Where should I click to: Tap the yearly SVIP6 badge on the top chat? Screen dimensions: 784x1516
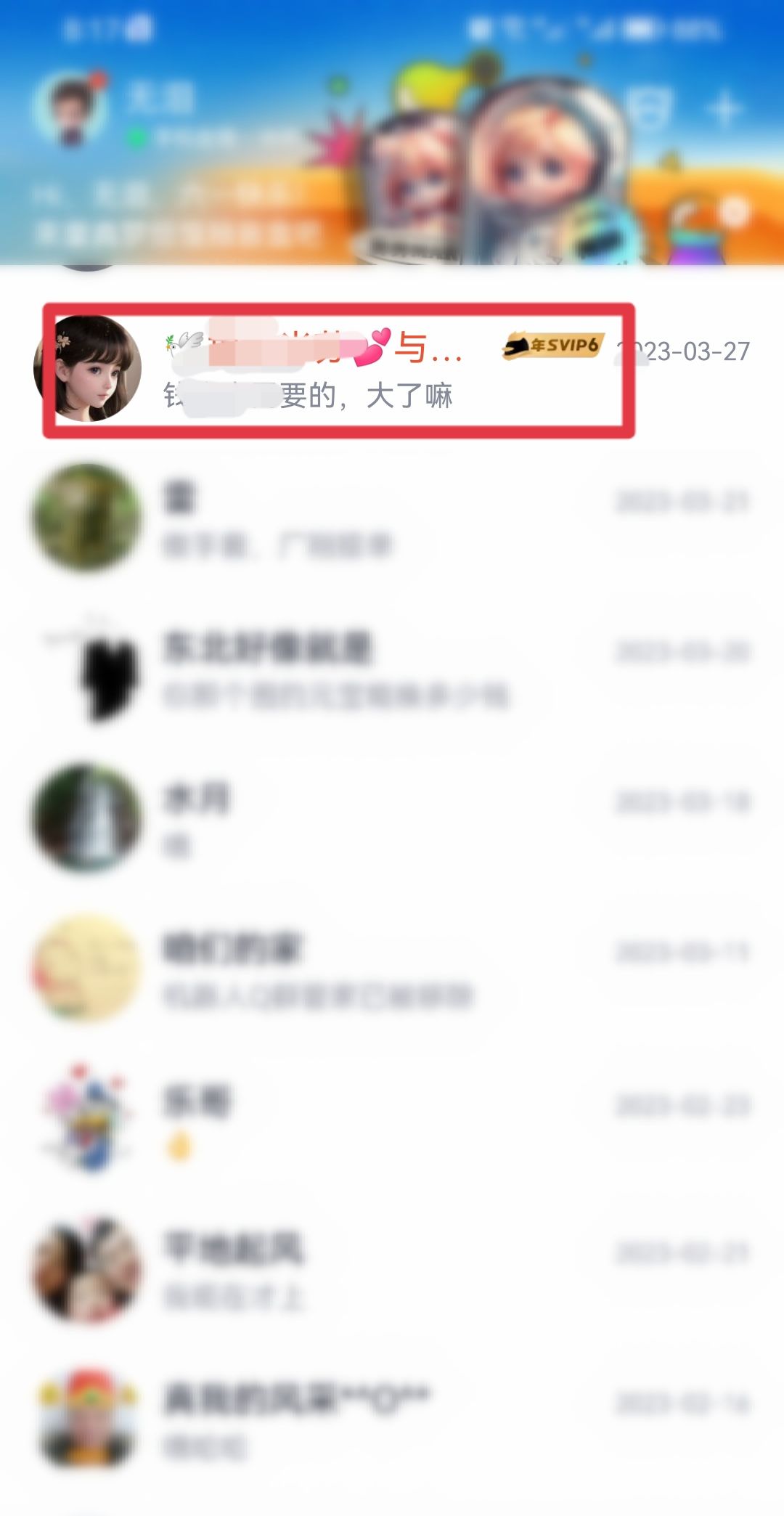tap(552, 347)
